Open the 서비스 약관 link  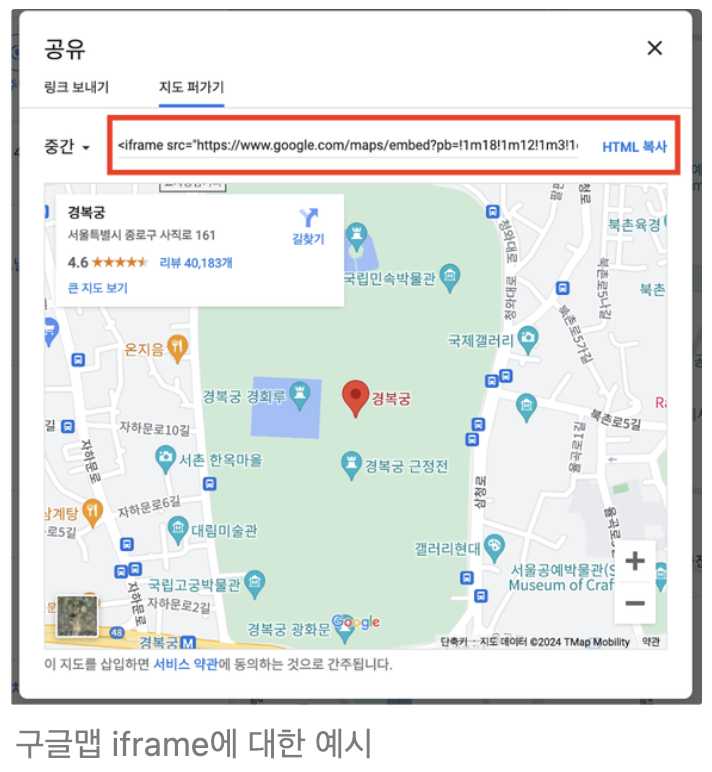click(186, 664)
